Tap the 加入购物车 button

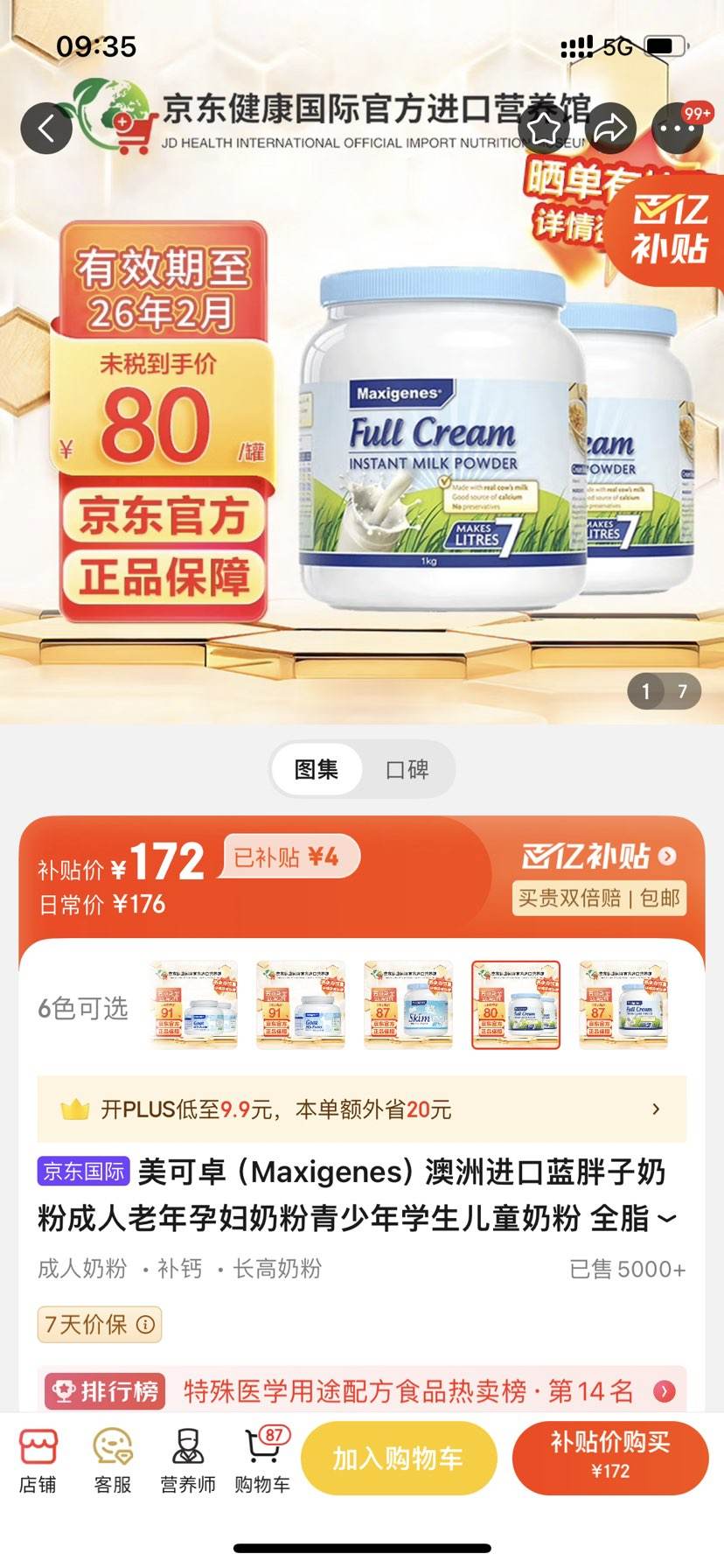click(398, 1458)
